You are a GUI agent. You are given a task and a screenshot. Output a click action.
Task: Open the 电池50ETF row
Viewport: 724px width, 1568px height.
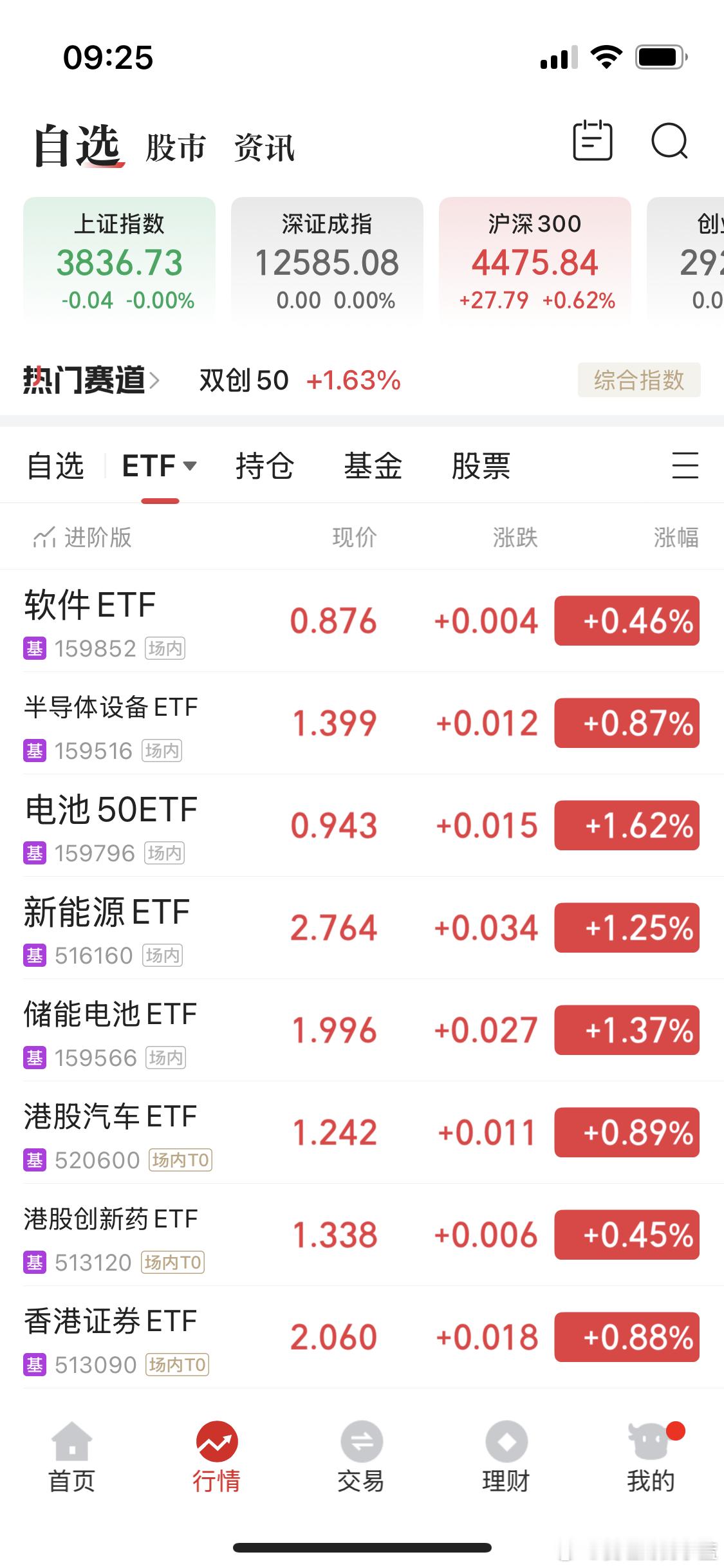click(x=362, y=825)
